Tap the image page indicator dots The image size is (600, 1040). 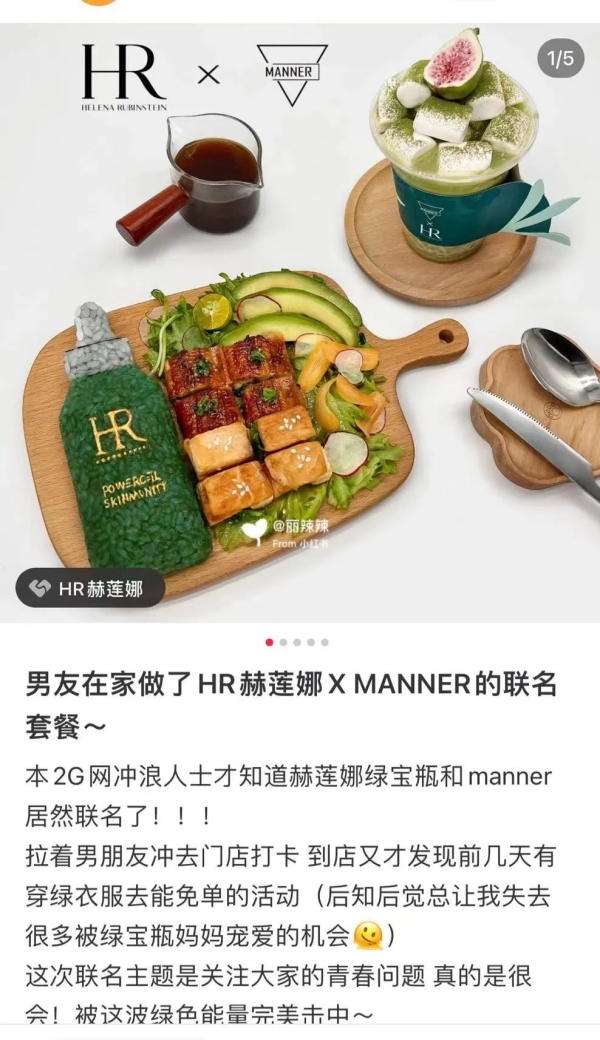[x=297, y=642]
